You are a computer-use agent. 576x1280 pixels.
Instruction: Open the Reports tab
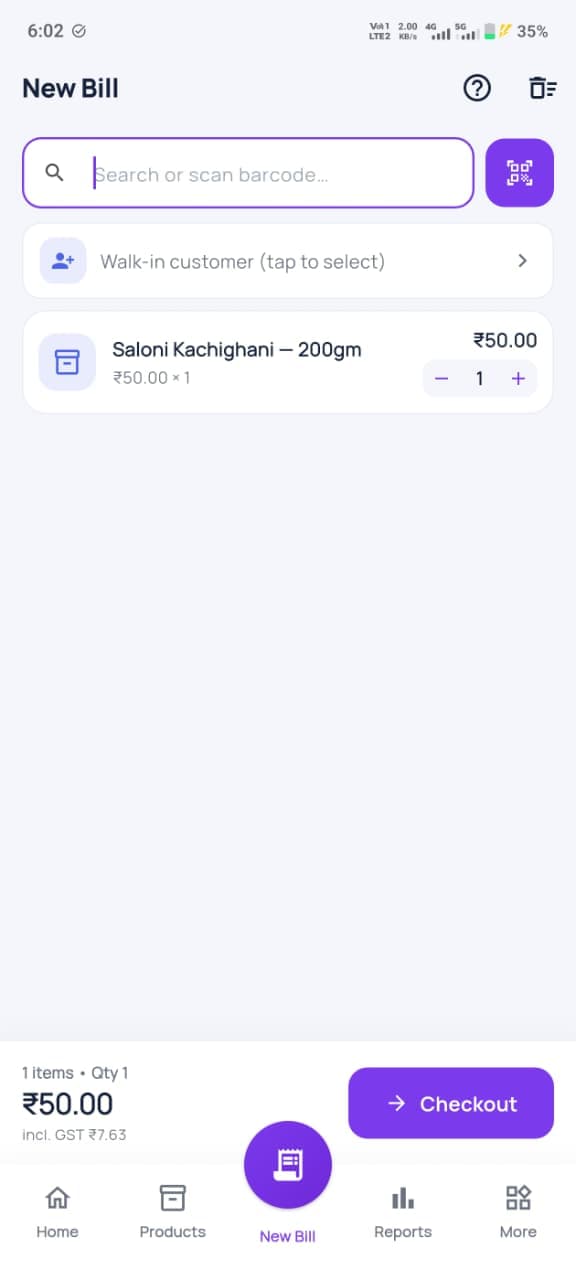pyautogui.click(x=403, y=1211)
